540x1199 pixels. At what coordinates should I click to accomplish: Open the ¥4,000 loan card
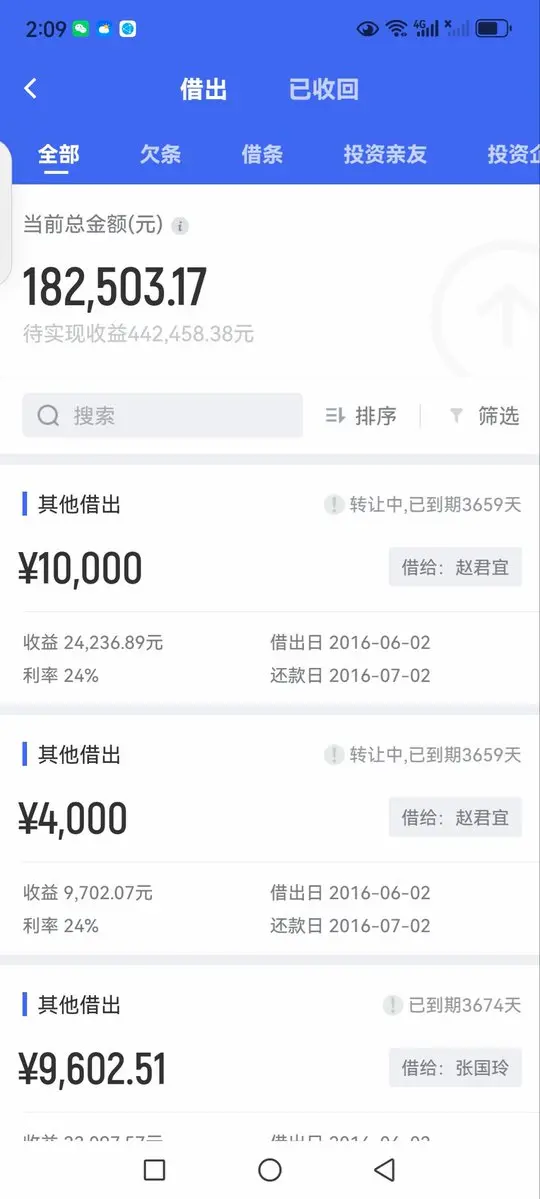pyautogui.click(x=270, y=835)
